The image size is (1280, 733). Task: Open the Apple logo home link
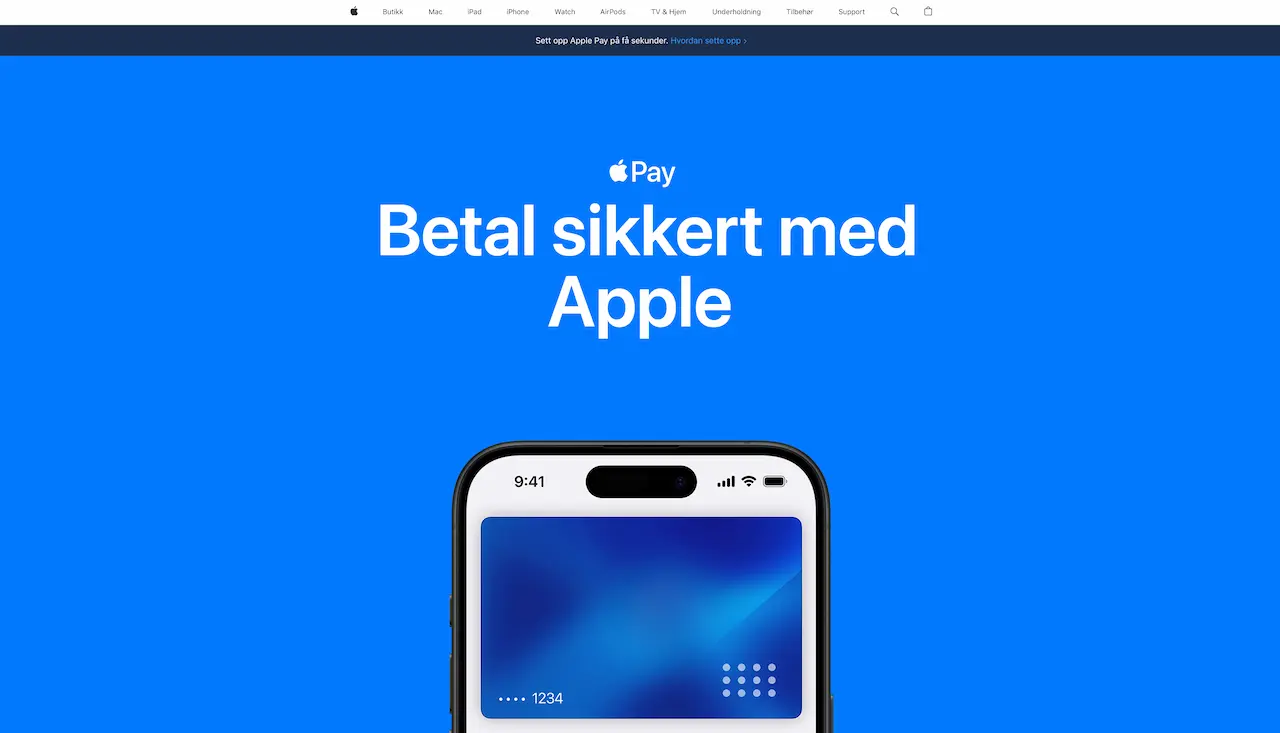(354, 12)
